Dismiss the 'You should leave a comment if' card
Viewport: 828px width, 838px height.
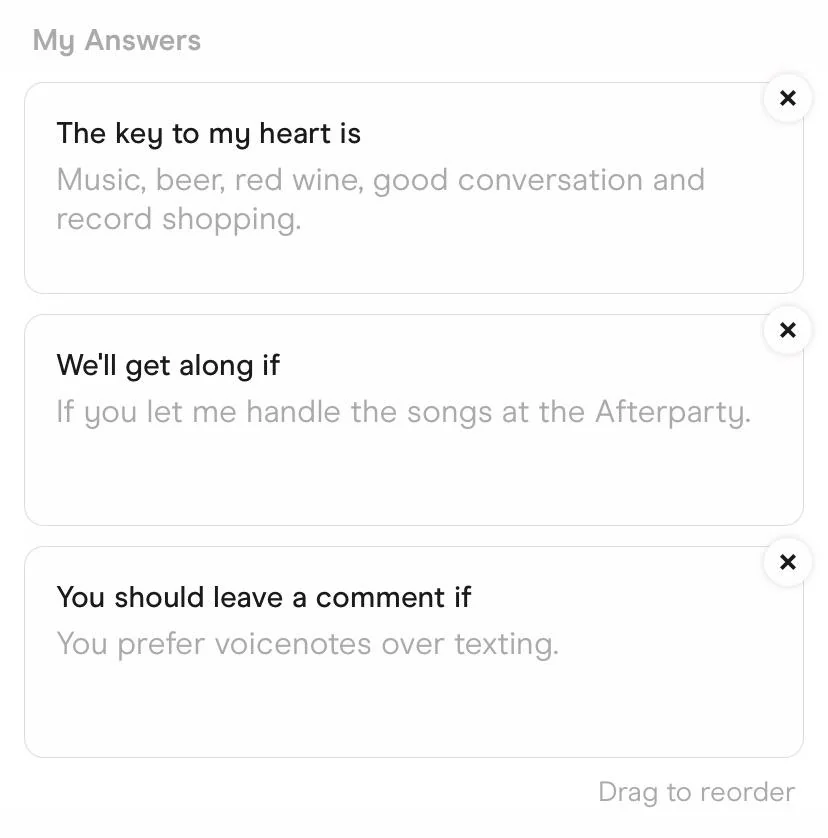point(787,562)
